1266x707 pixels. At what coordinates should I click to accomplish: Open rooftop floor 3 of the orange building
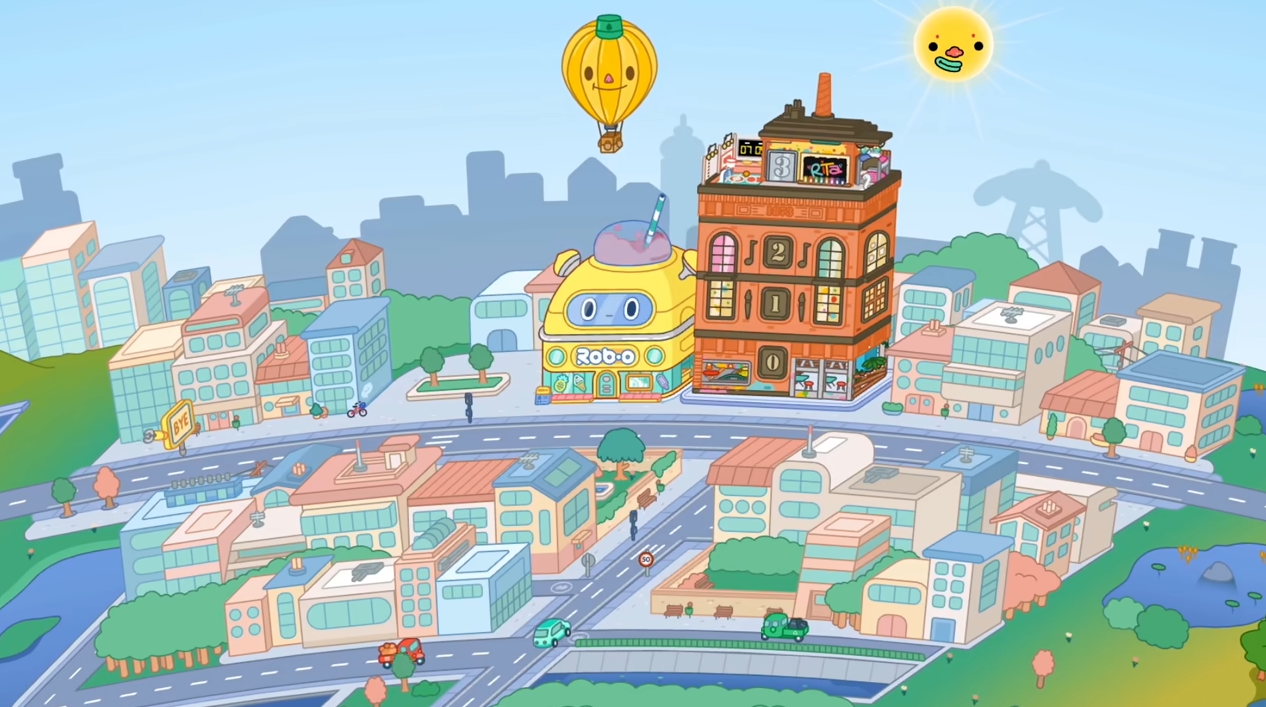point(781,165)
